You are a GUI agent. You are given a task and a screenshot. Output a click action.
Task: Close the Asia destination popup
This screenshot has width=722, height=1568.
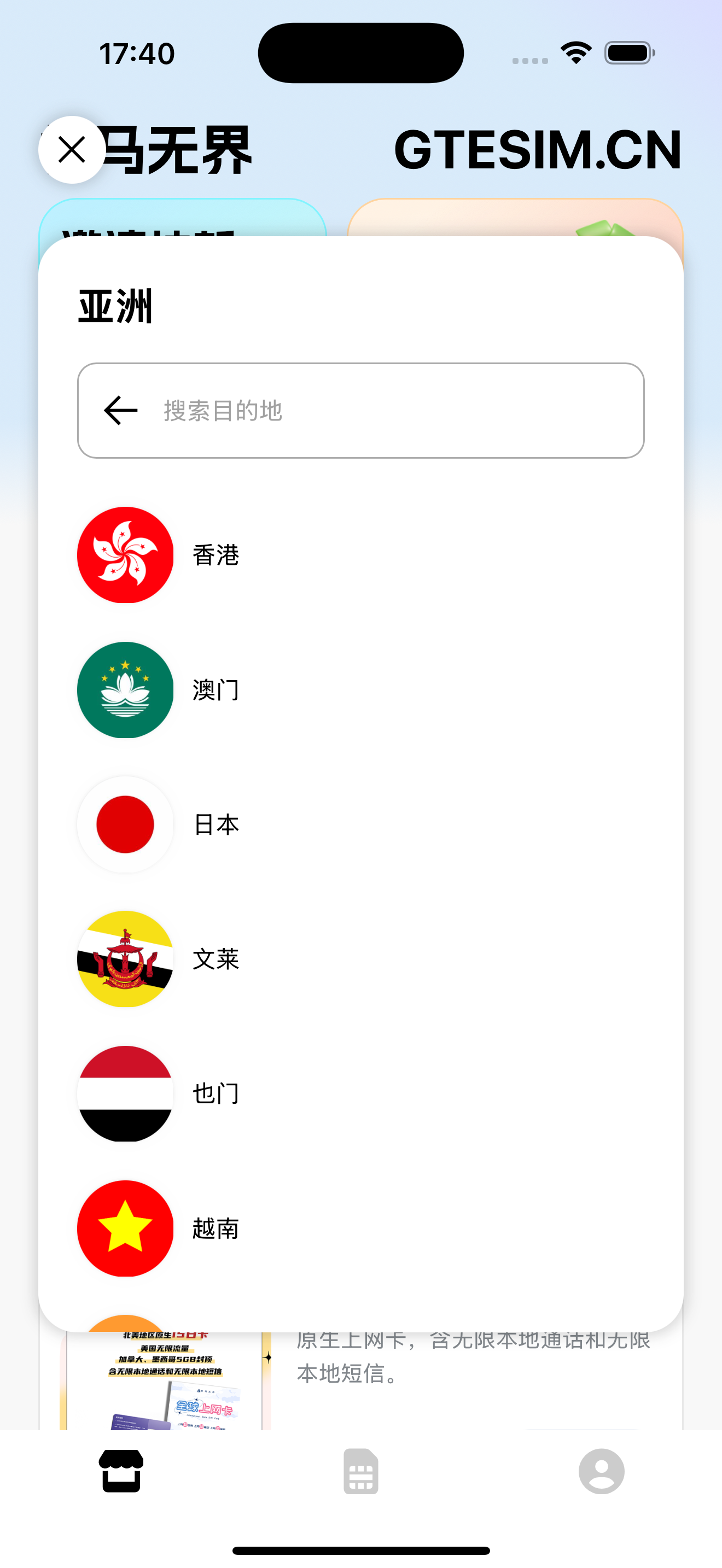72,150
